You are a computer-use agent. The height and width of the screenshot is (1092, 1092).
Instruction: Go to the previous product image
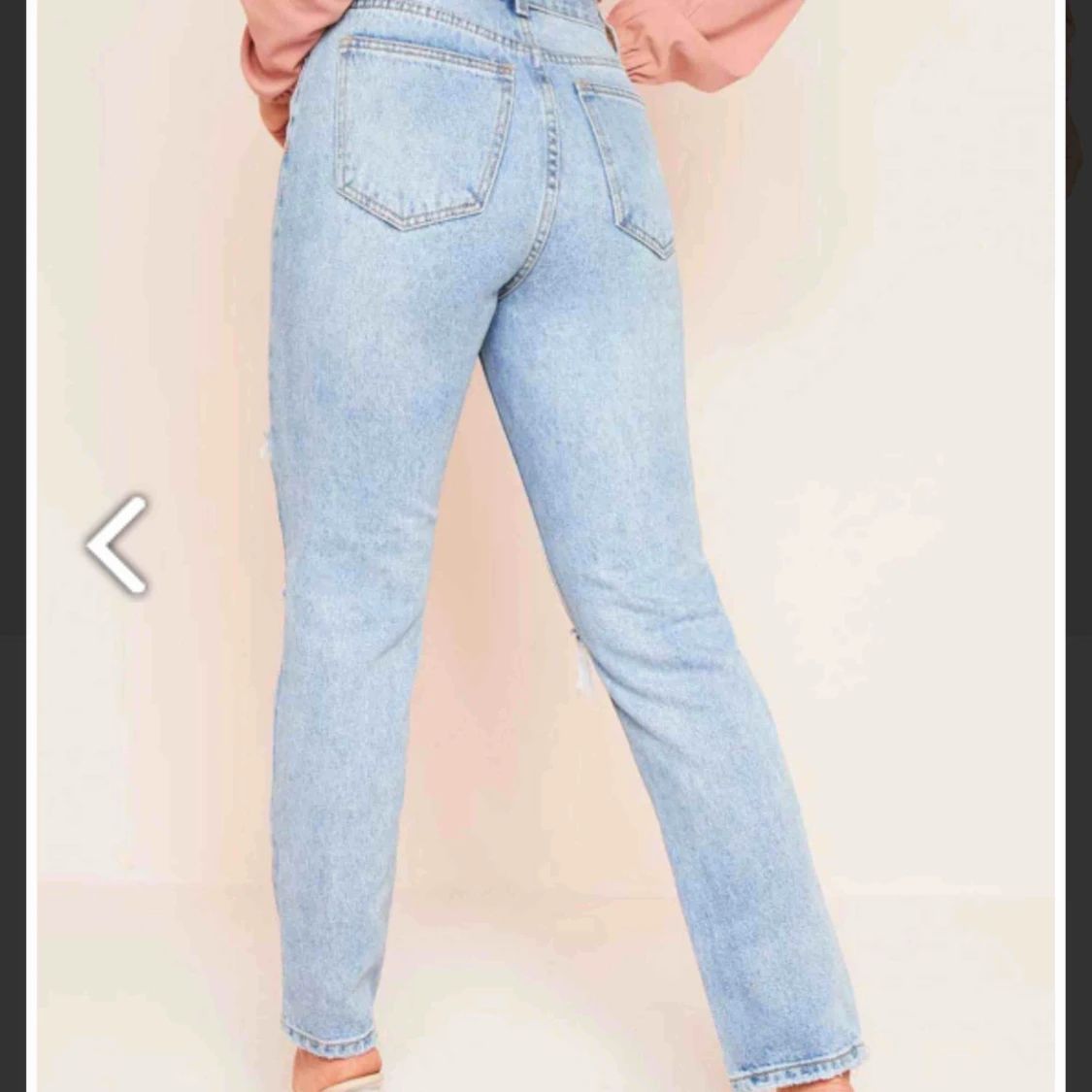pyautogui.click(x=116, y=546)
